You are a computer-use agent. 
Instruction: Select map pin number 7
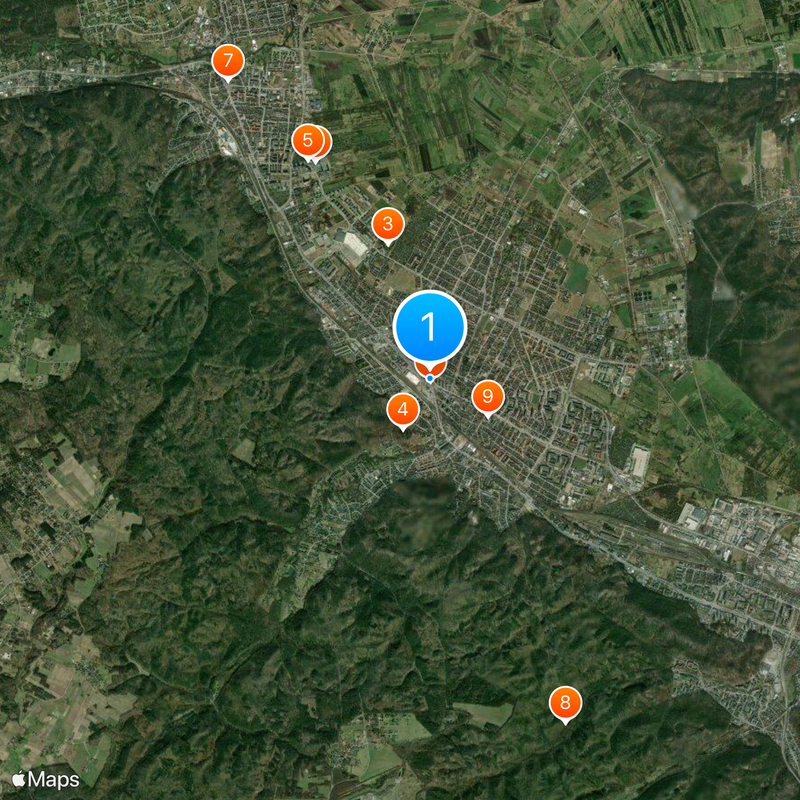pyautogui.click(x=228, y=62)
